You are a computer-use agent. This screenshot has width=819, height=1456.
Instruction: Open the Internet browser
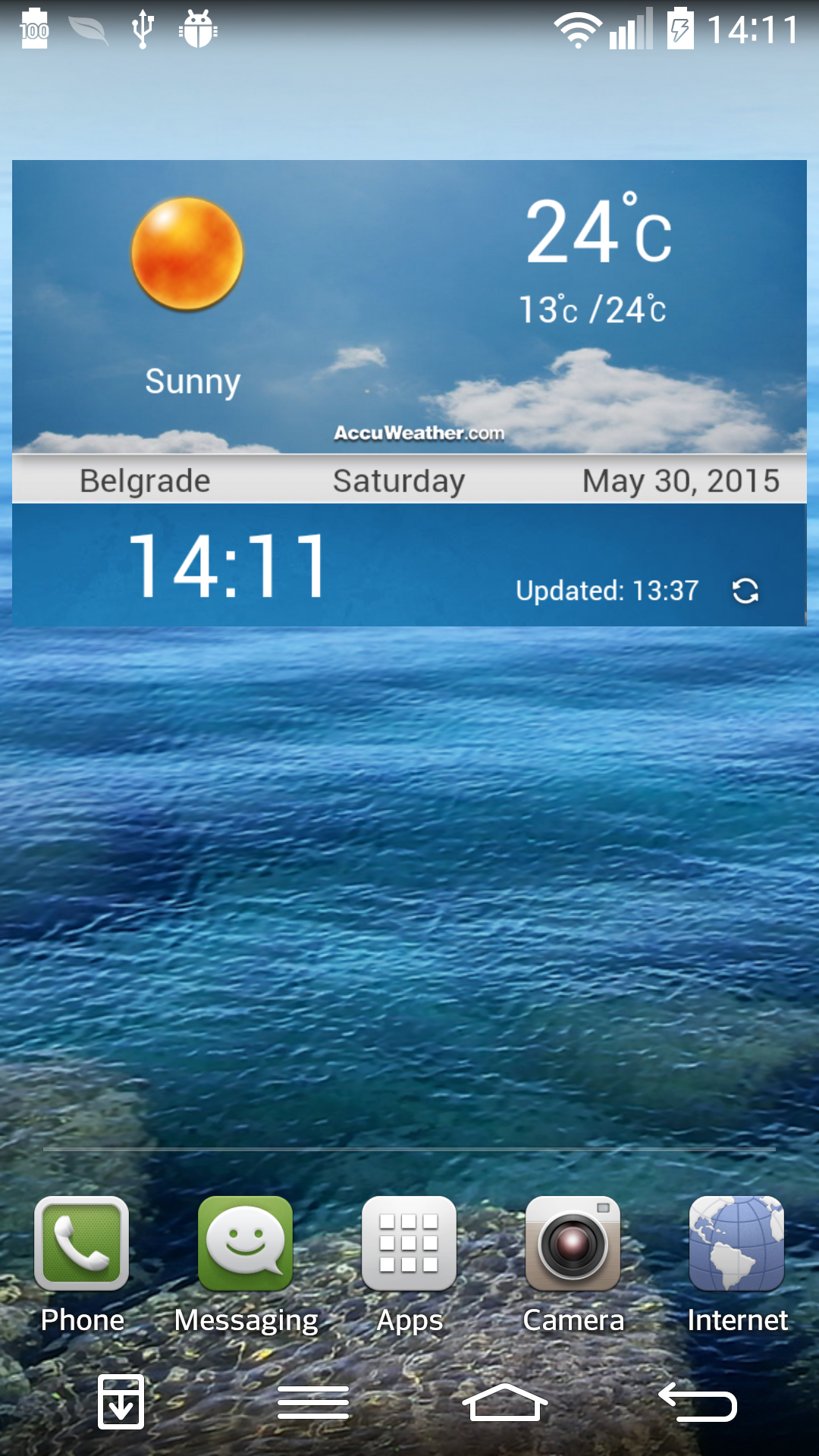coord(737,1265)
